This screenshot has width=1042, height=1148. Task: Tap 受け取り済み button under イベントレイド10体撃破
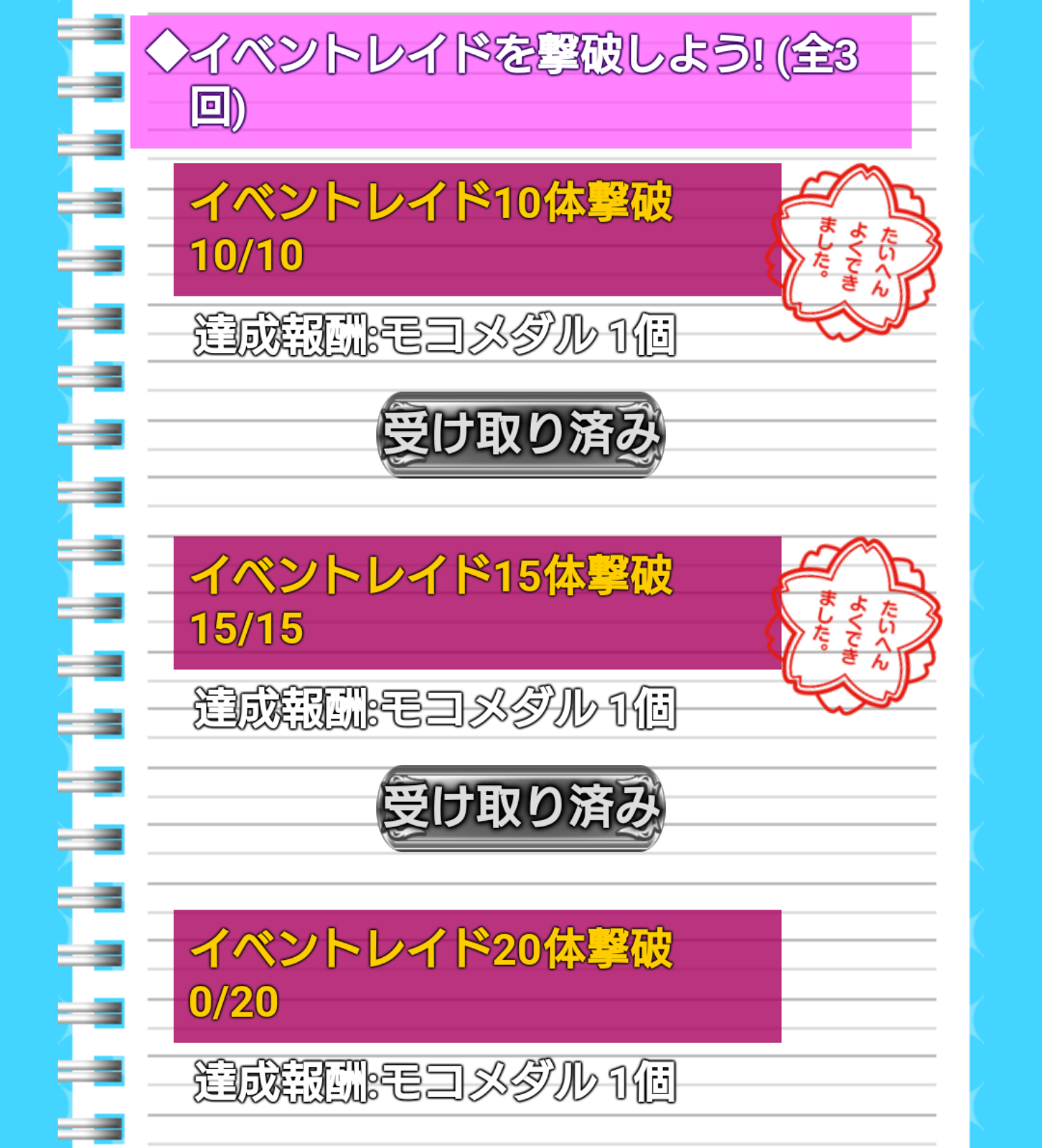point(521,434)
